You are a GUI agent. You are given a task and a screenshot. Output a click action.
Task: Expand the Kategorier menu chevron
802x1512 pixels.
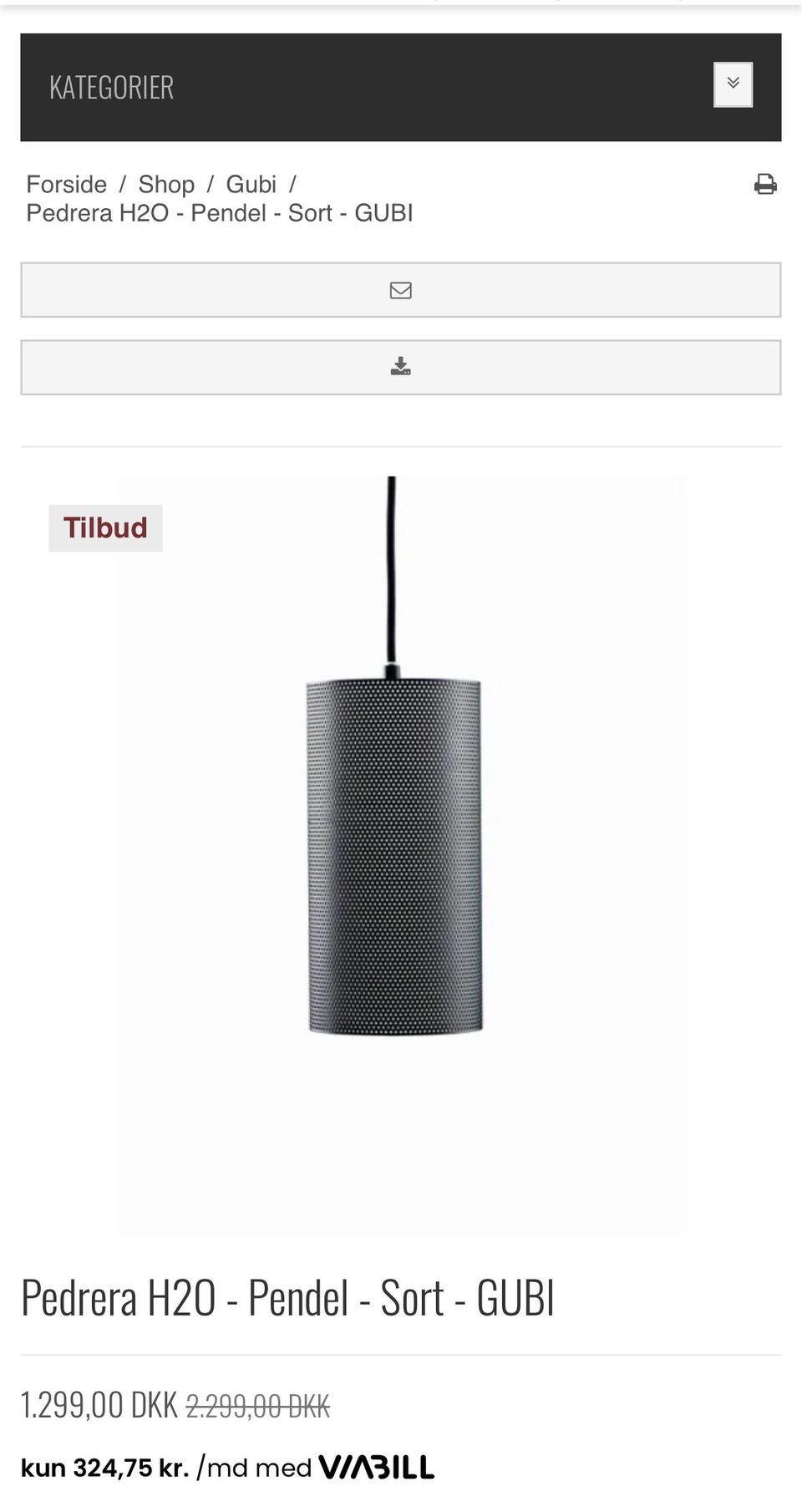(733, 84)
